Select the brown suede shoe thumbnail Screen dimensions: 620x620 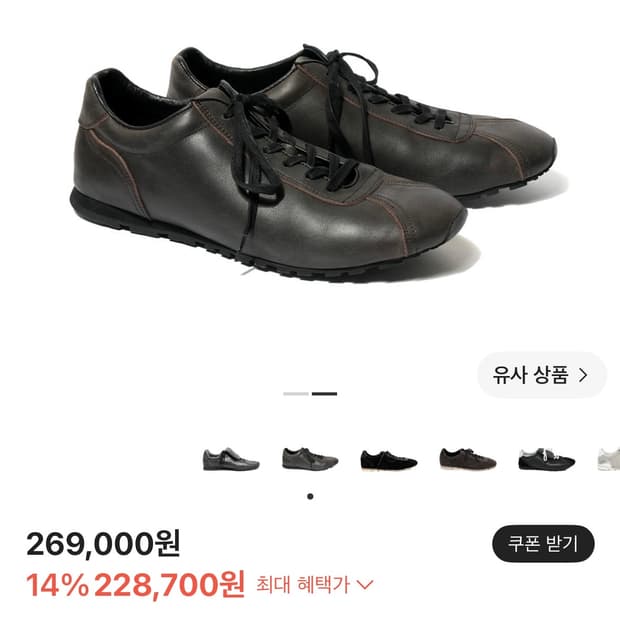[468, 459]
